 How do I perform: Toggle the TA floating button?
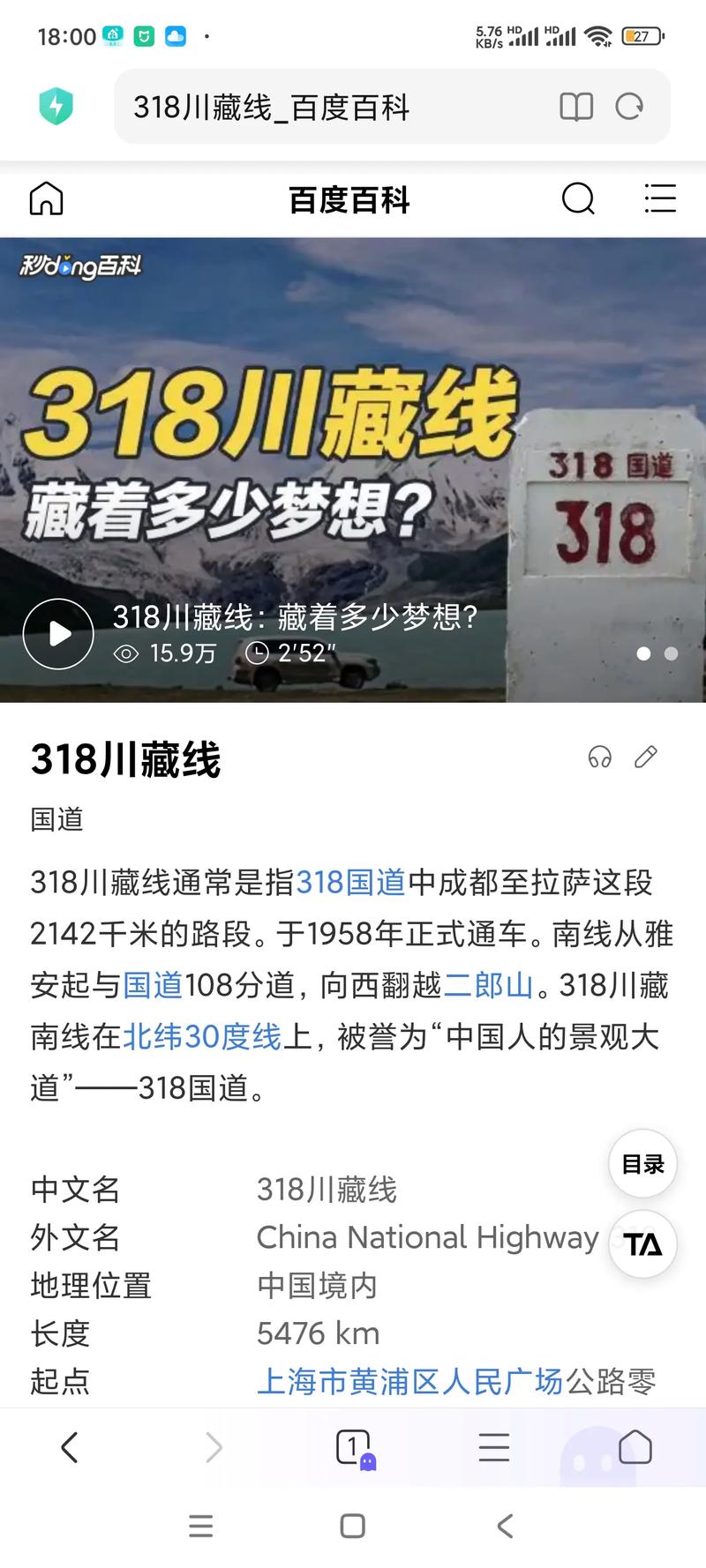642,1243
